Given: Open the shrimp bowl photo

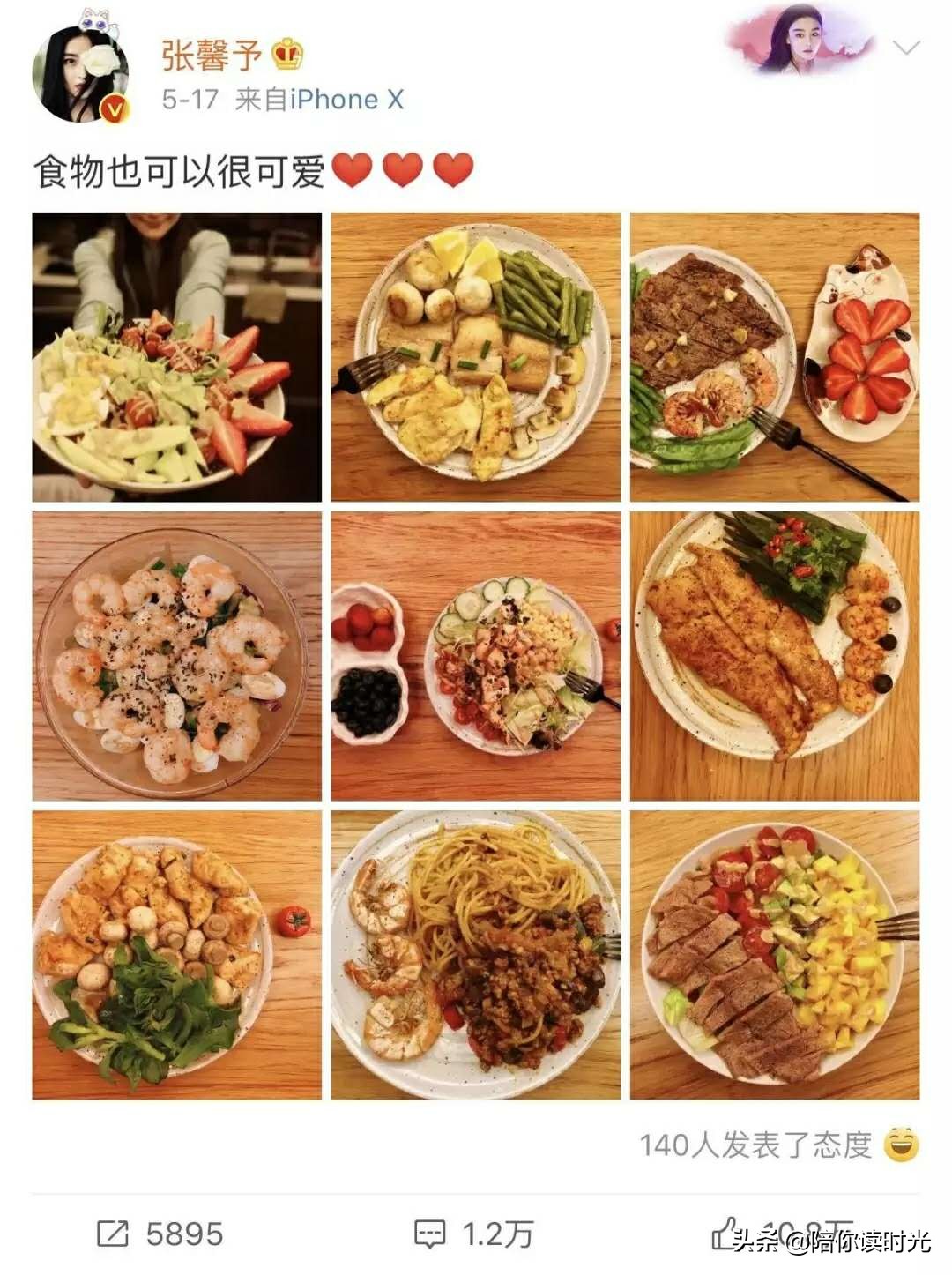Looking at the screenshot, I should [x=175, y=656].
